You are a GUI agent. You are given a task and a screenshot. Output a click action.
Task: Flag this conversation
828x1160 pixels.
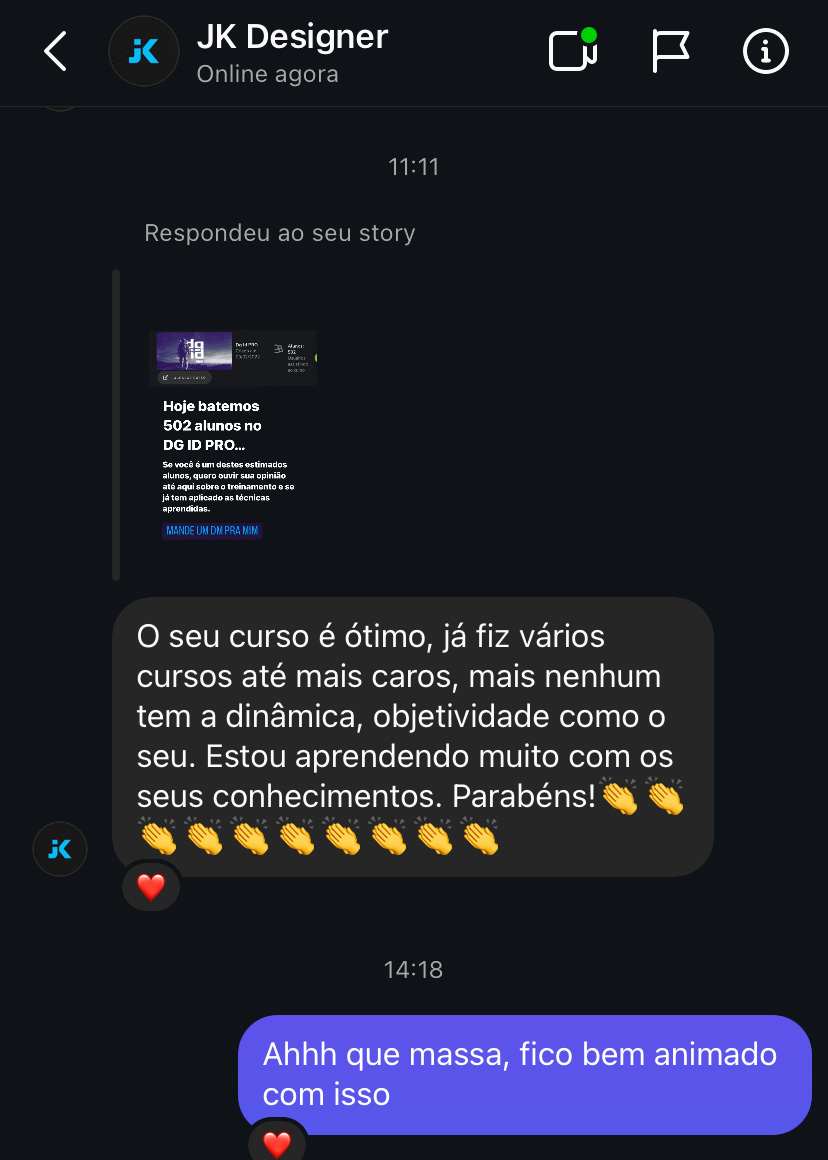coord(670,51)
